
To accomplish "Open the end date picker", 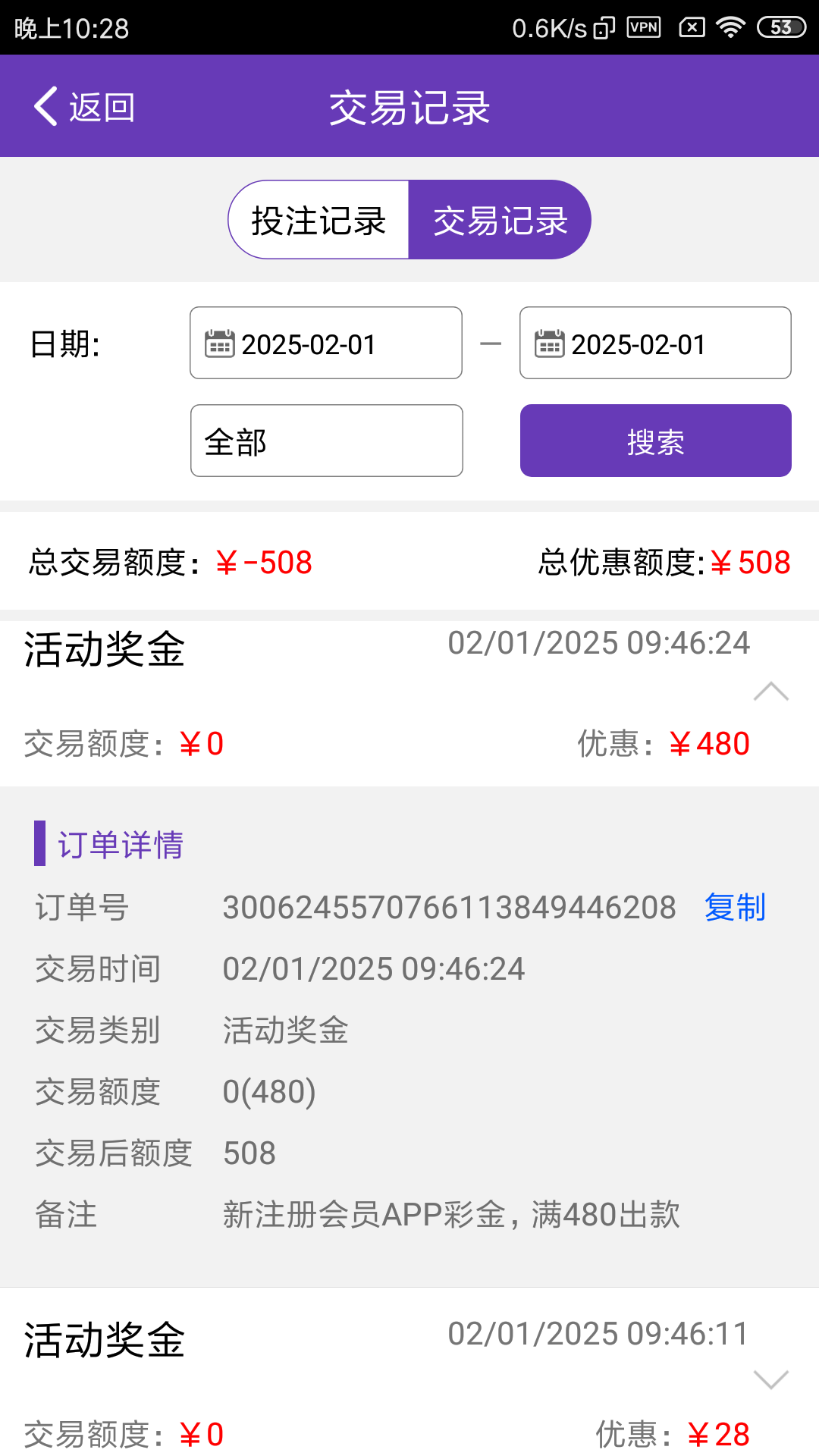I will pos(655,344).
